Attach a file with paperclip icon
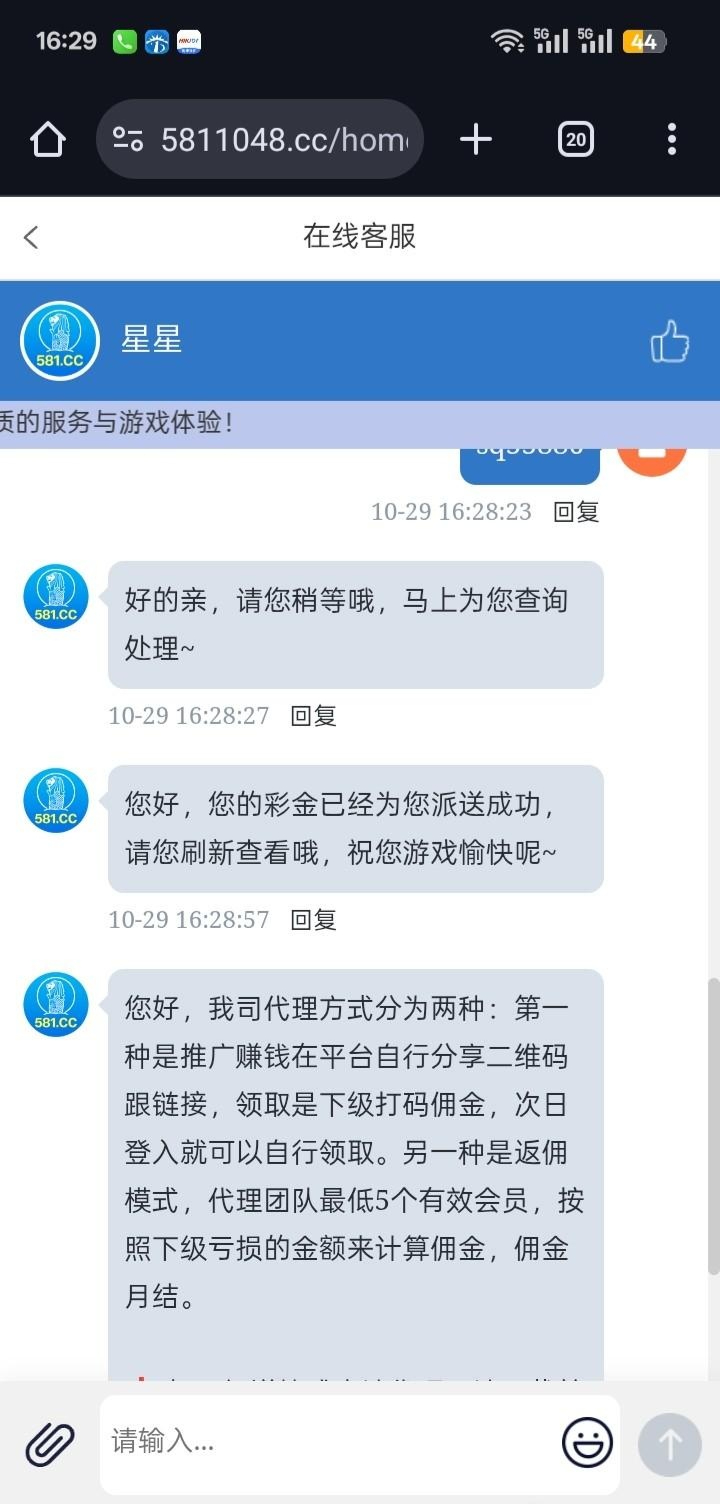The width and height of the screenshot is (720, 1504). coord(49,1443)
